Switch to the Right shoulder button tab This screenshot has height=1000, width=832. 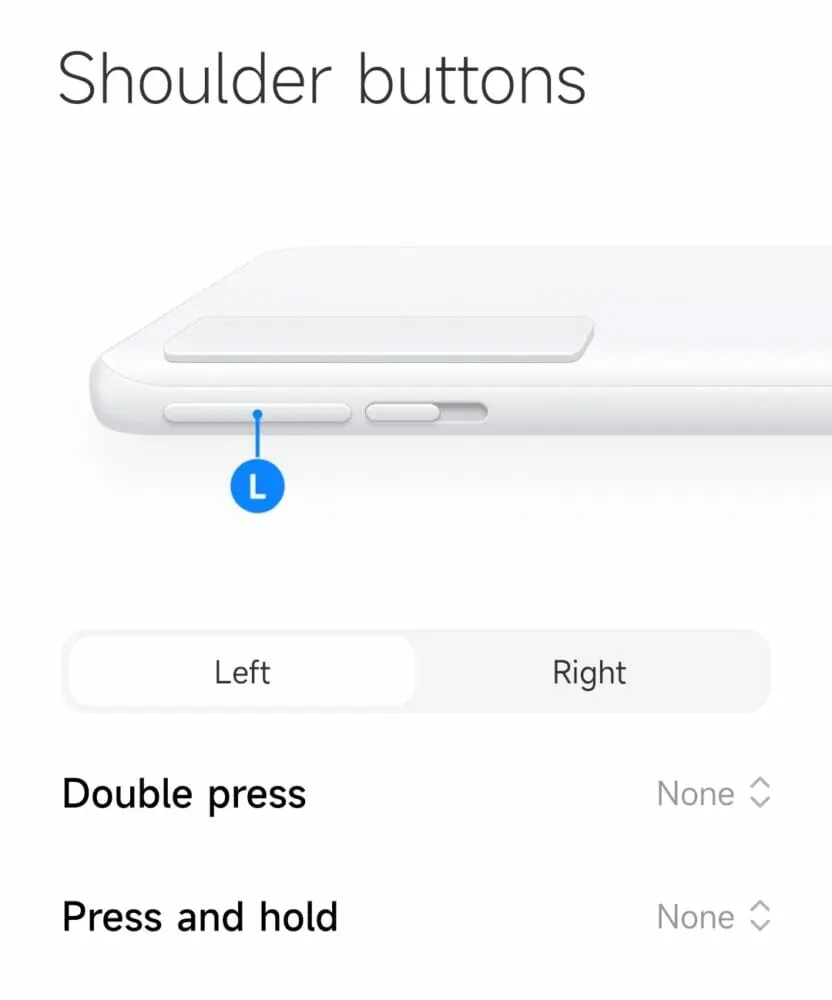coord(590,672)
